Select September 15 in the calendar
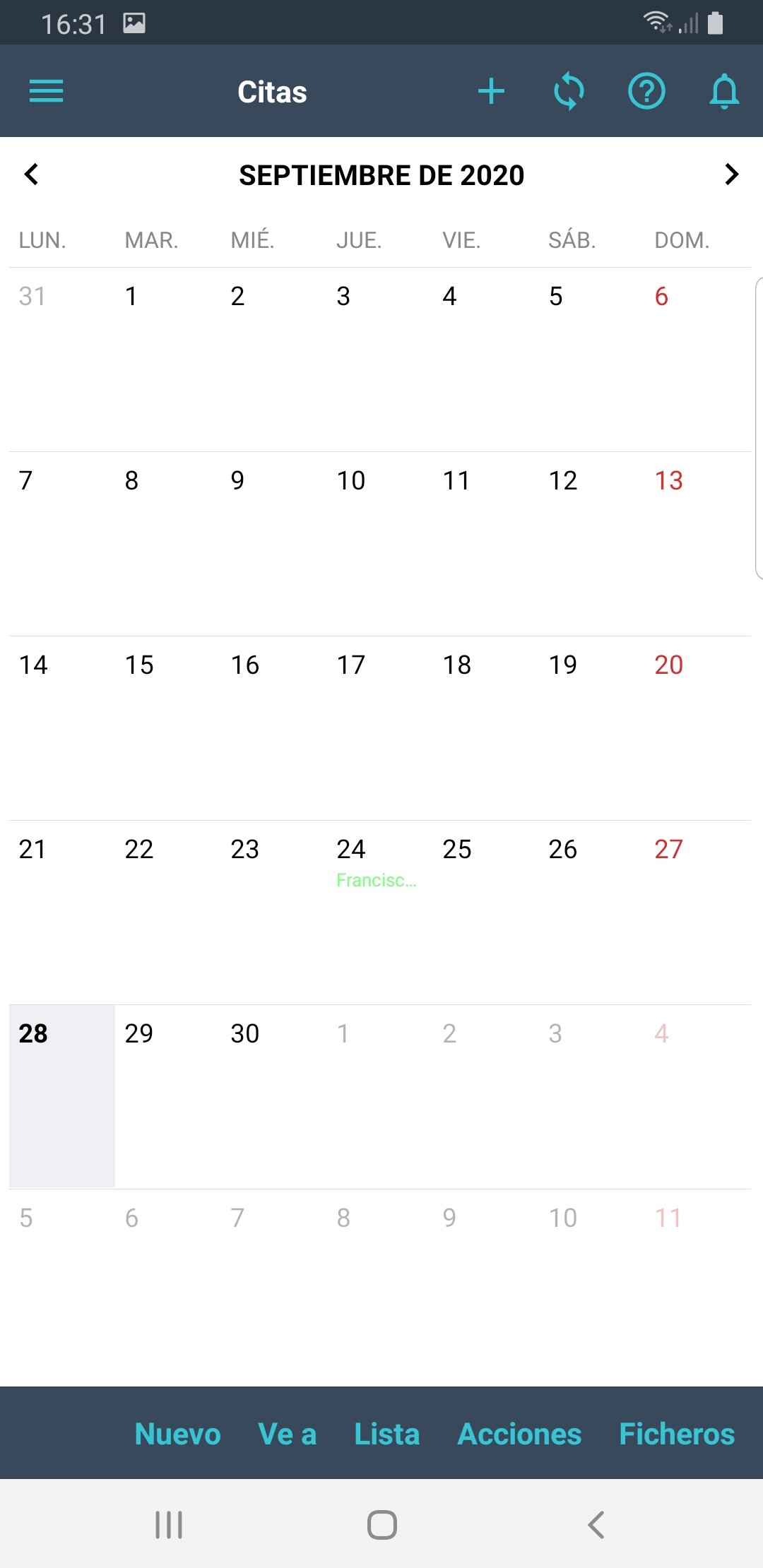Screen dimensions: 763x1568 point(167,727)
